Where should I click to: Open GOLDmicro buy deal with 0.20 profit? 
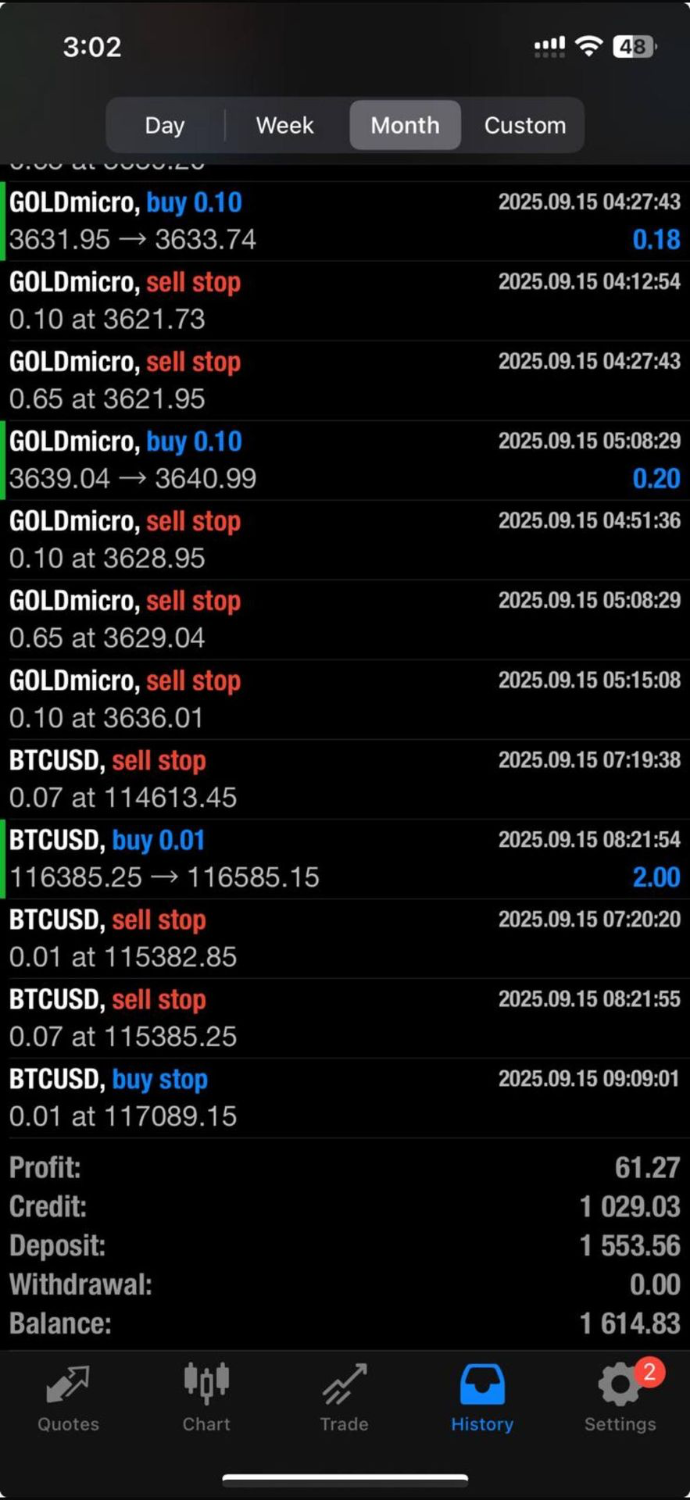click(x=345, y=460)
